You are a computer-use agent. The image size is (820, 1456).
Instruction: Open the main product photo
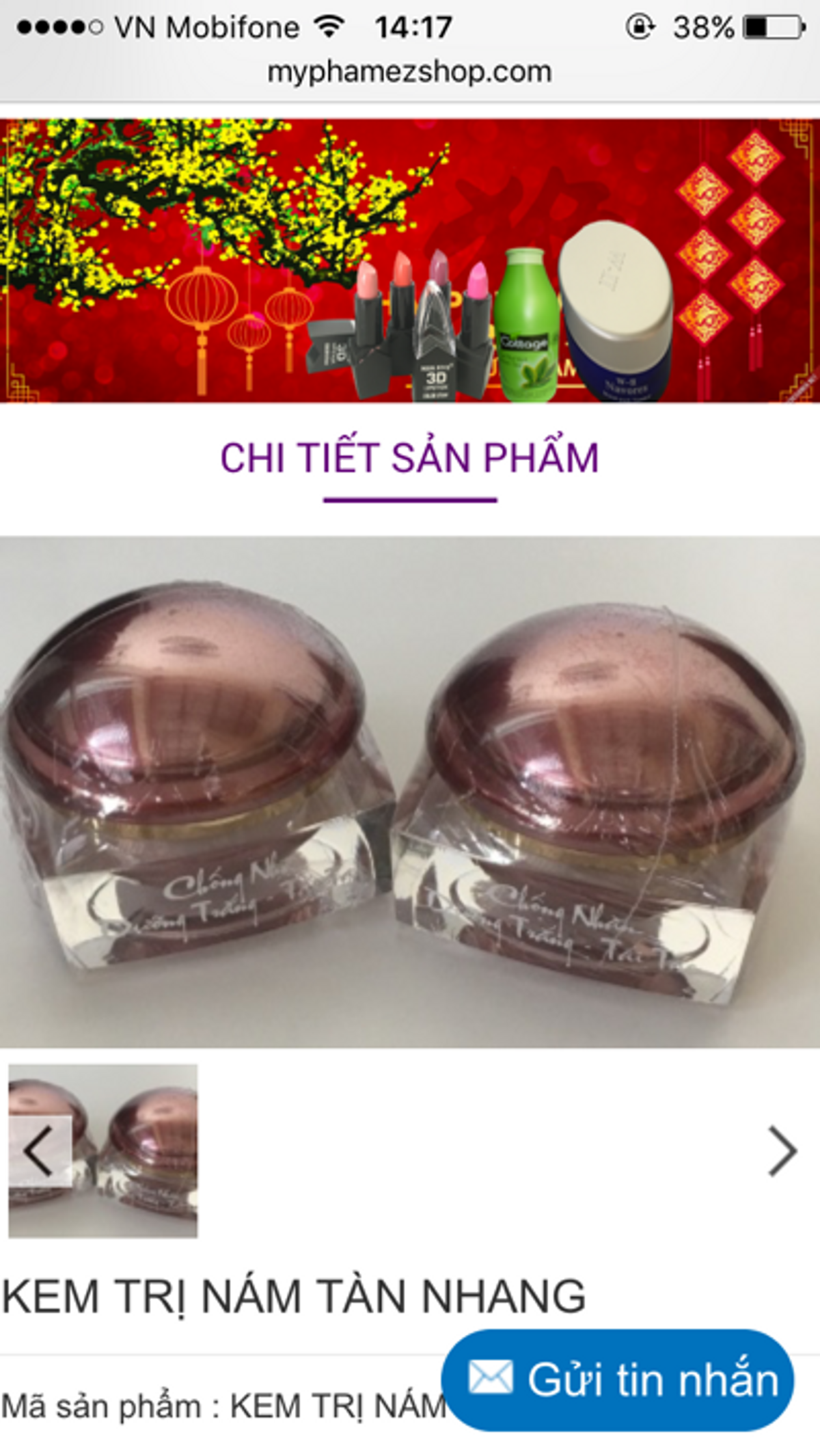(409, 792)
